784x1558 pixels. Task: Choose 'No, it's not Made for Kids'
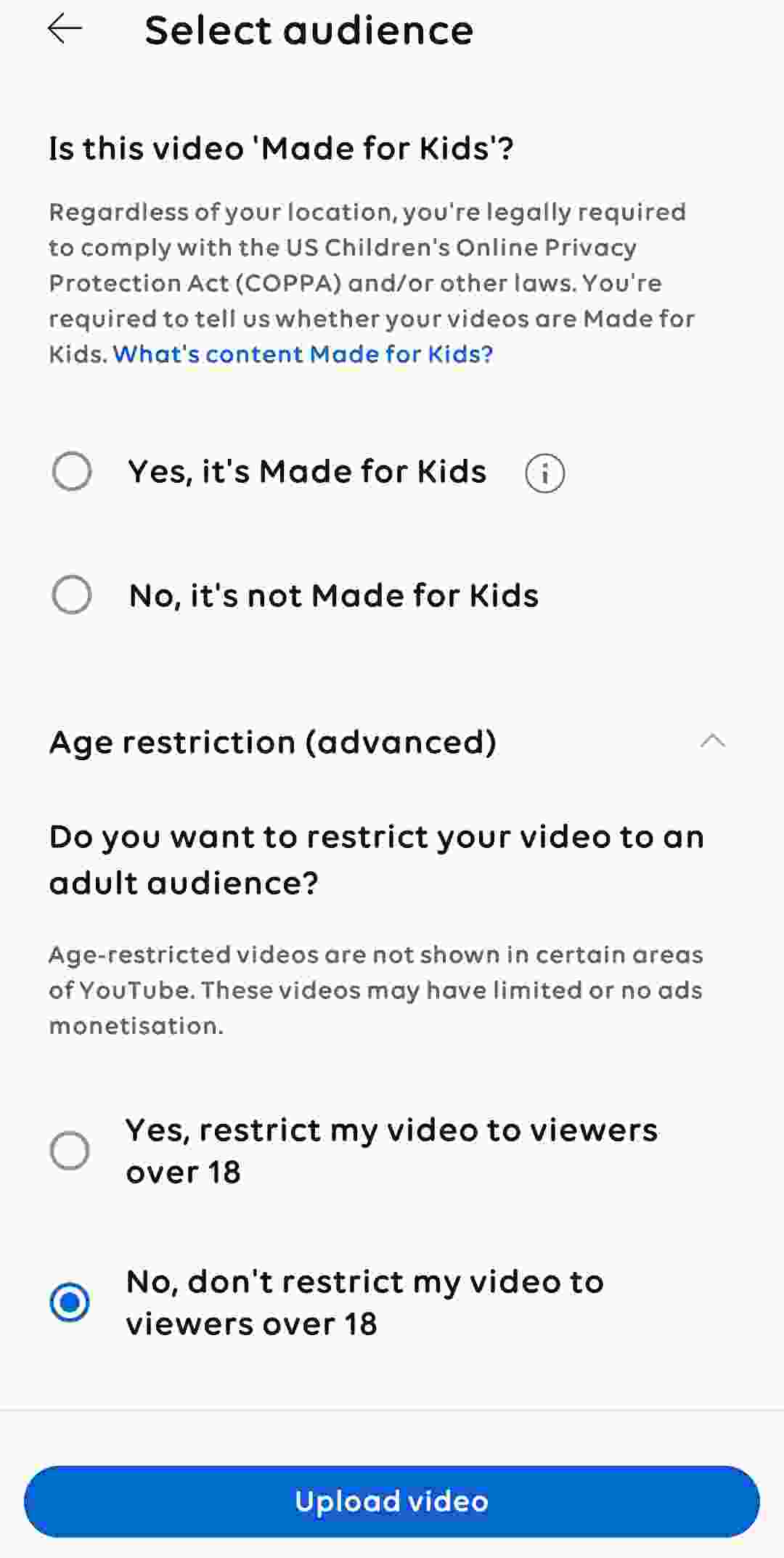click(x=72, y=595)
